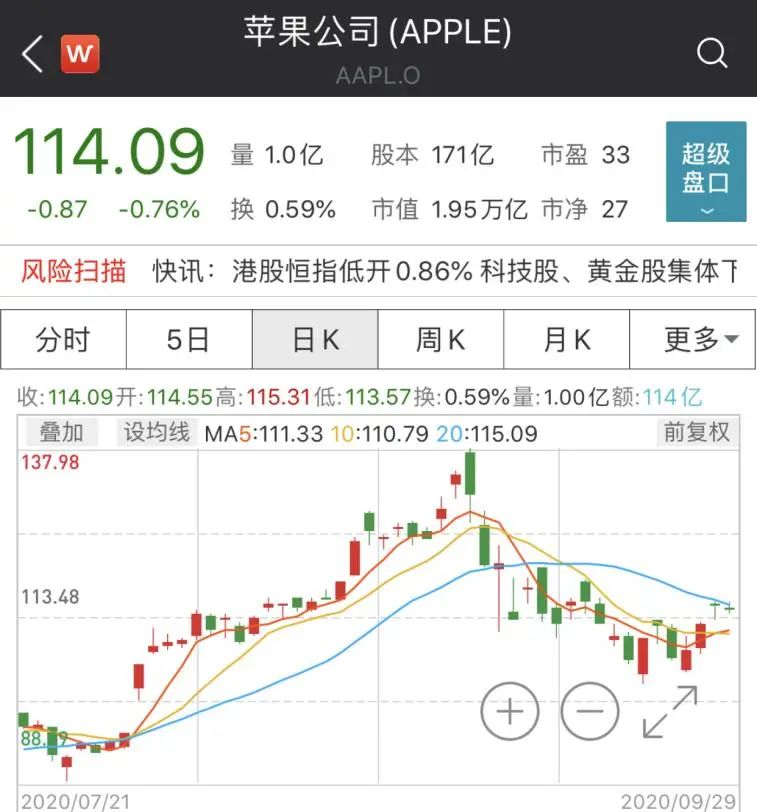The image size is (757, 812).
Task: Expand the chart to fullscreen
Action: click(x=670, y=711)
